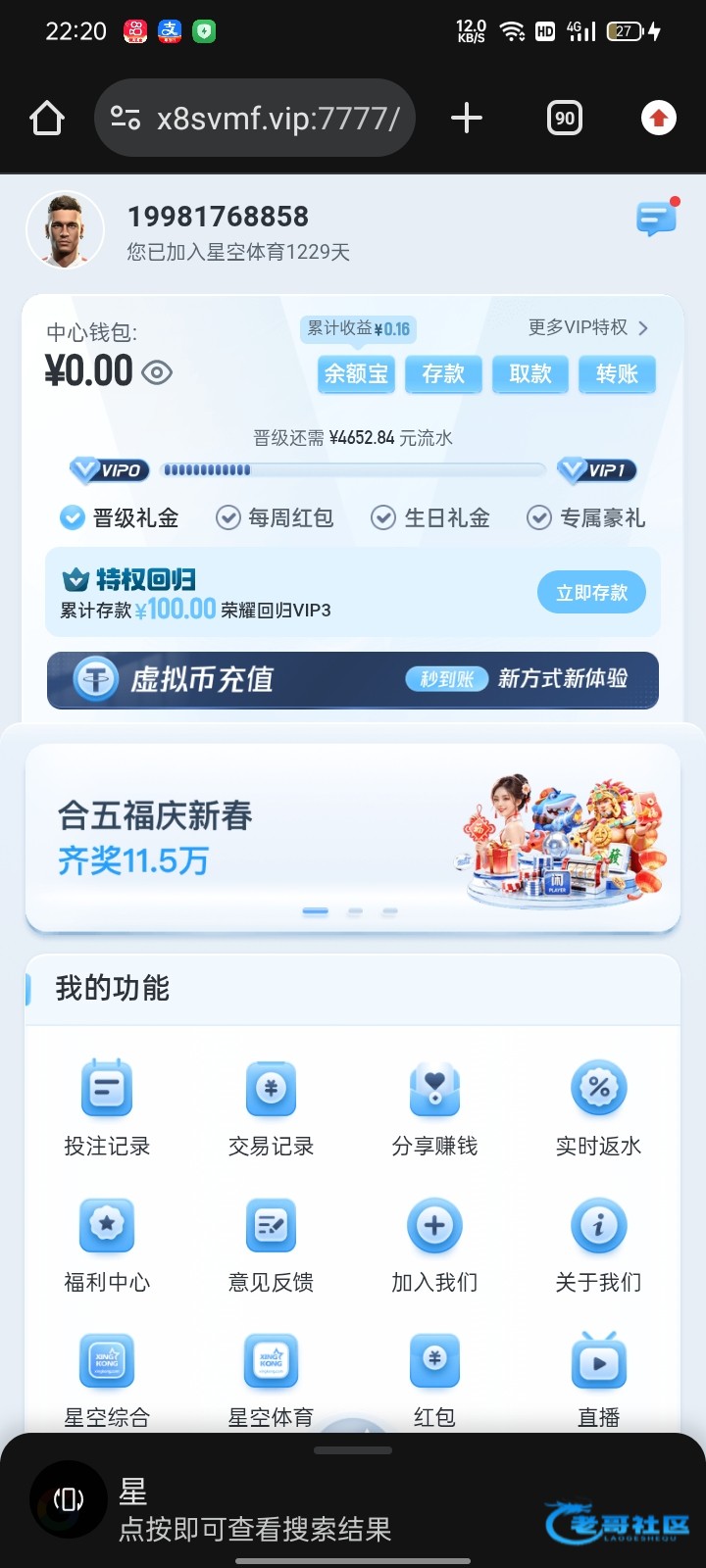Open 福利中心 welfare center

click(x=107, y=1244)
